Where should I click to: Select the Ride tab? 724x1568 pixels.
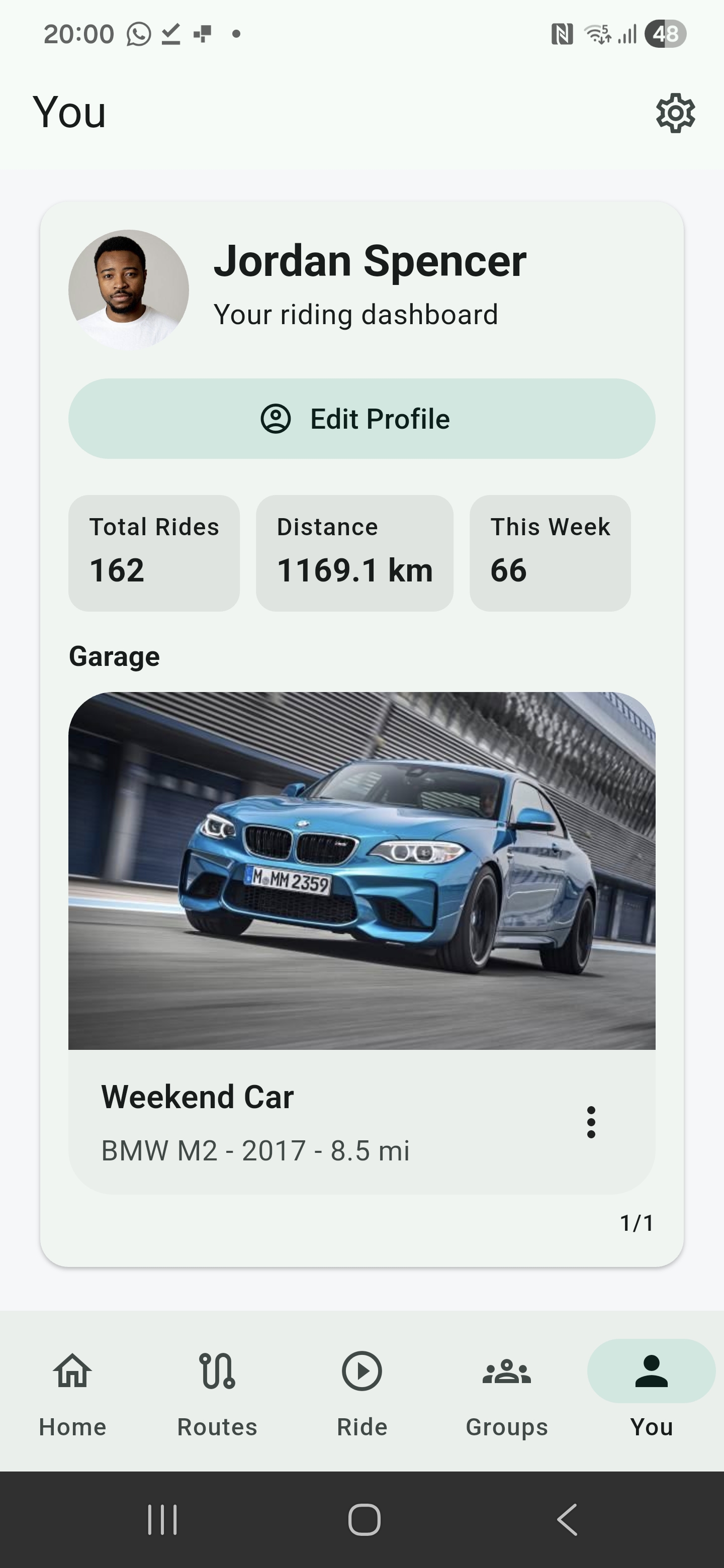(x=361, y=1391)
